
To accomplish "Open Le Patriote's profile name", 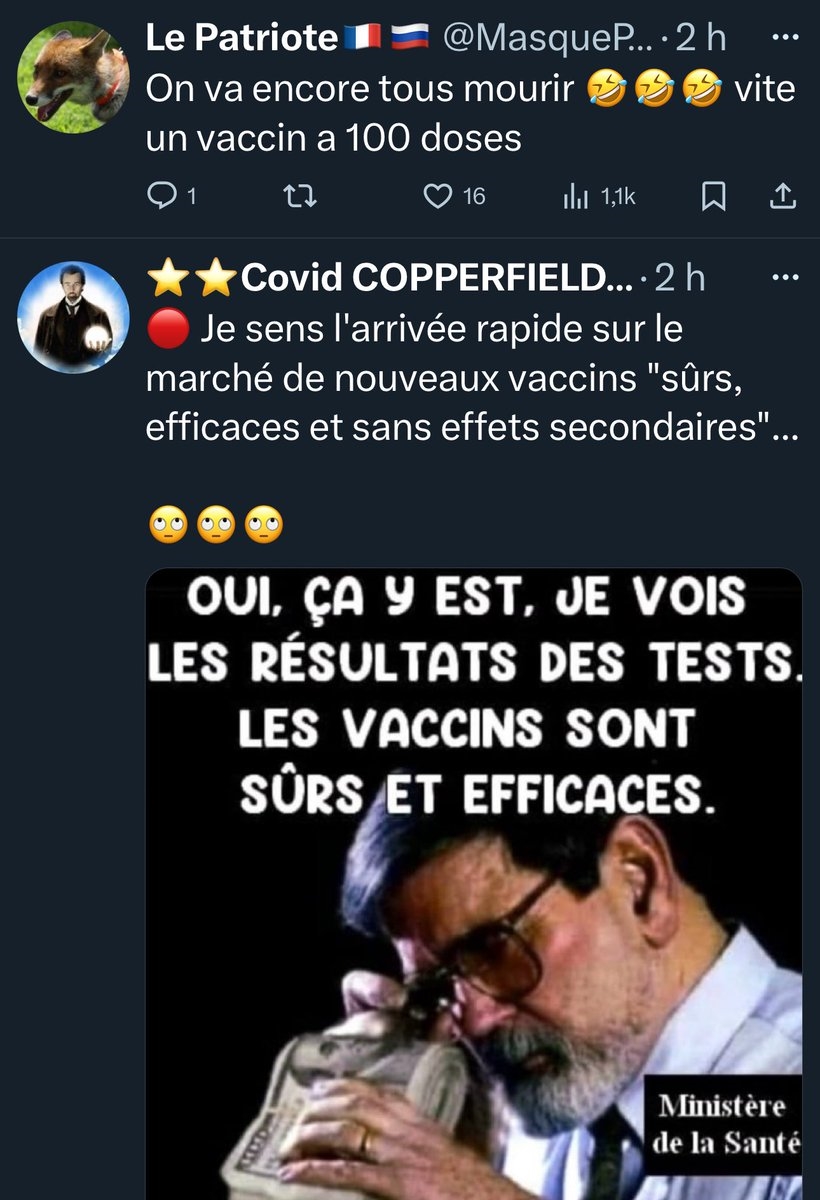I will (x=241, y=38).
